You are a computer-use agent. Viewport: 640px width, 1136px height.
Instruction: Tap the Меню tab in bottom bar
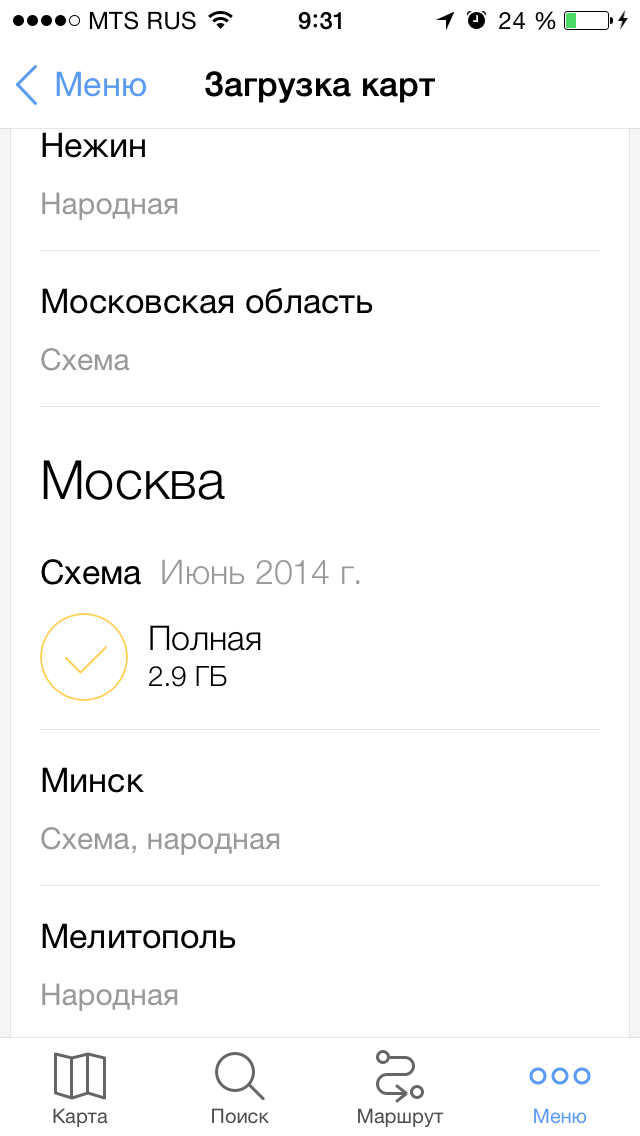point(560,1087)
